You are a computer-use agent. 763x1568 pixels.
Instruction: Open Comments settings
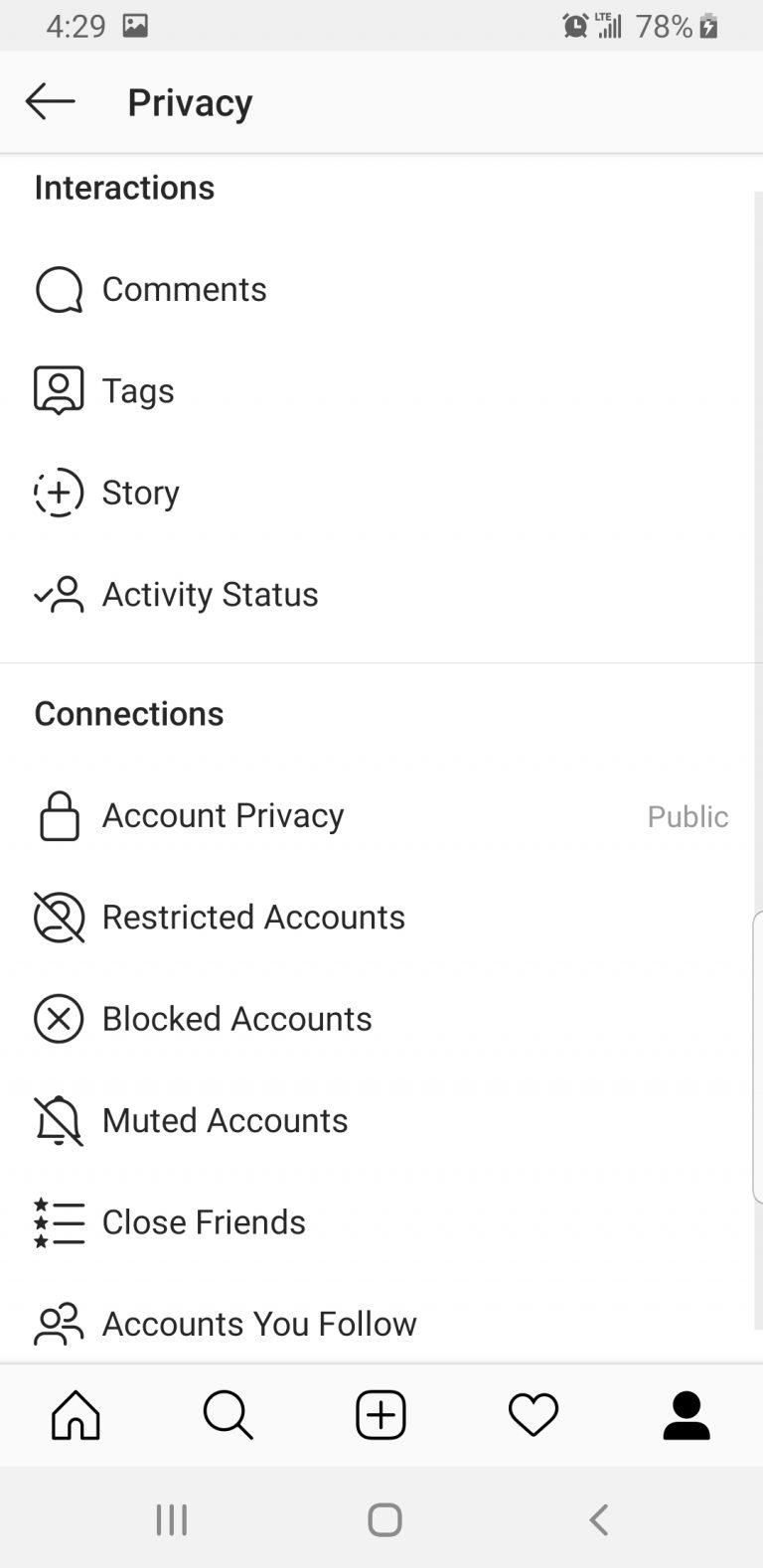click(x=381, y=289)
